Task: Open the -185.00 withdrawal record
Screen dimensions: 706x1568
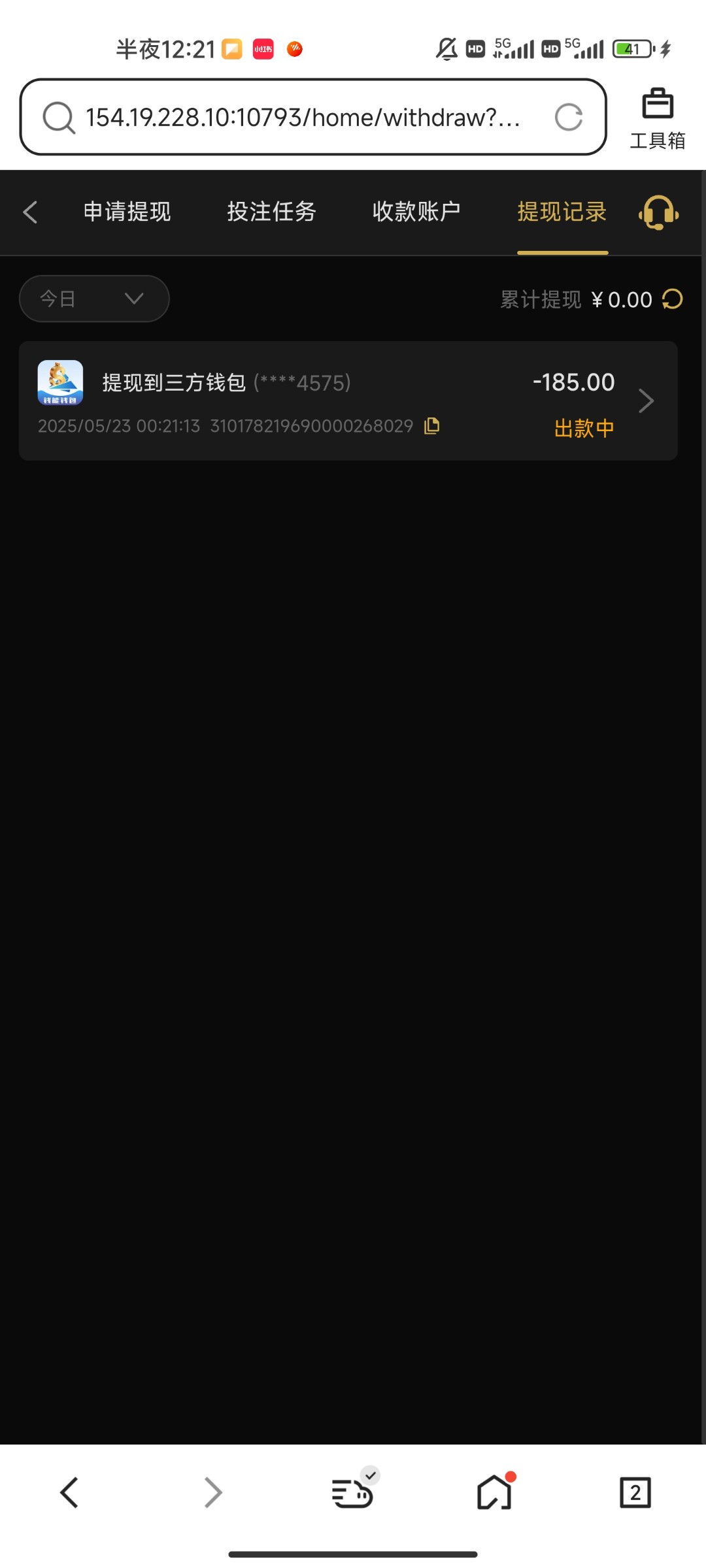Action: 348,400
